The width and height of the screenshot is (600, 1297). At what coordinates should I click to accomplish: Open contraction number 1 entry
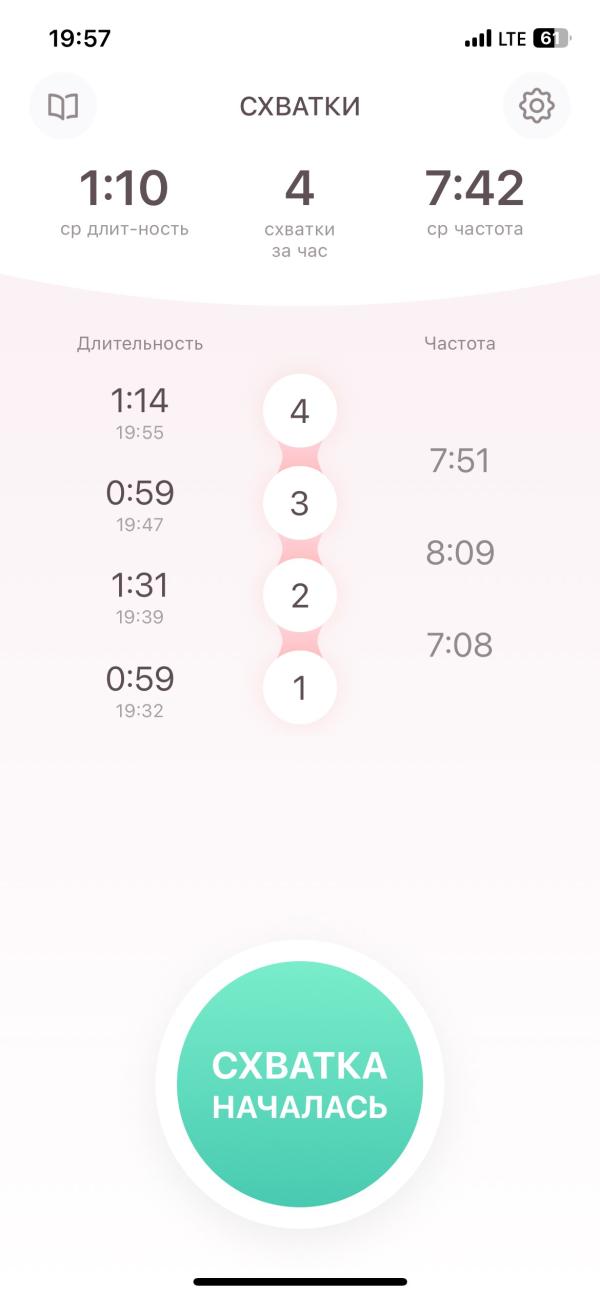tap(300, 688)
